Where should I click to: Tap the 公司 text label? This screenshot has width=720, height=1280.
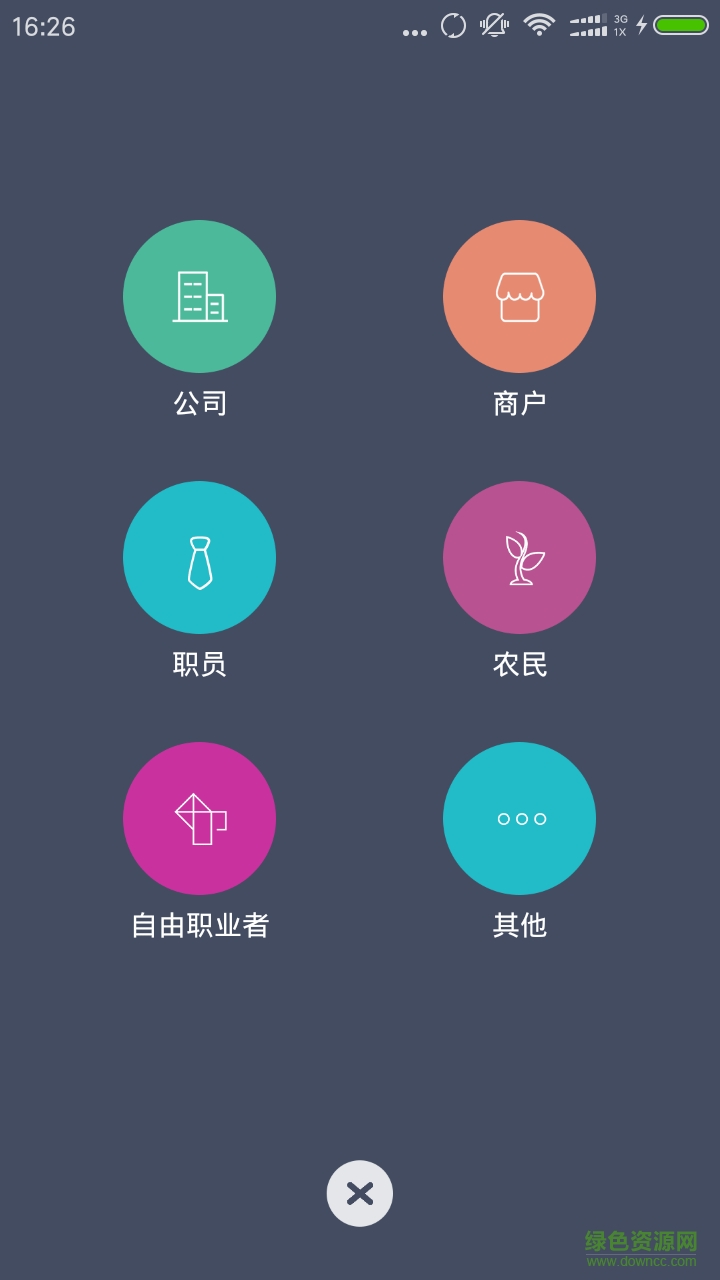(199, 402)
